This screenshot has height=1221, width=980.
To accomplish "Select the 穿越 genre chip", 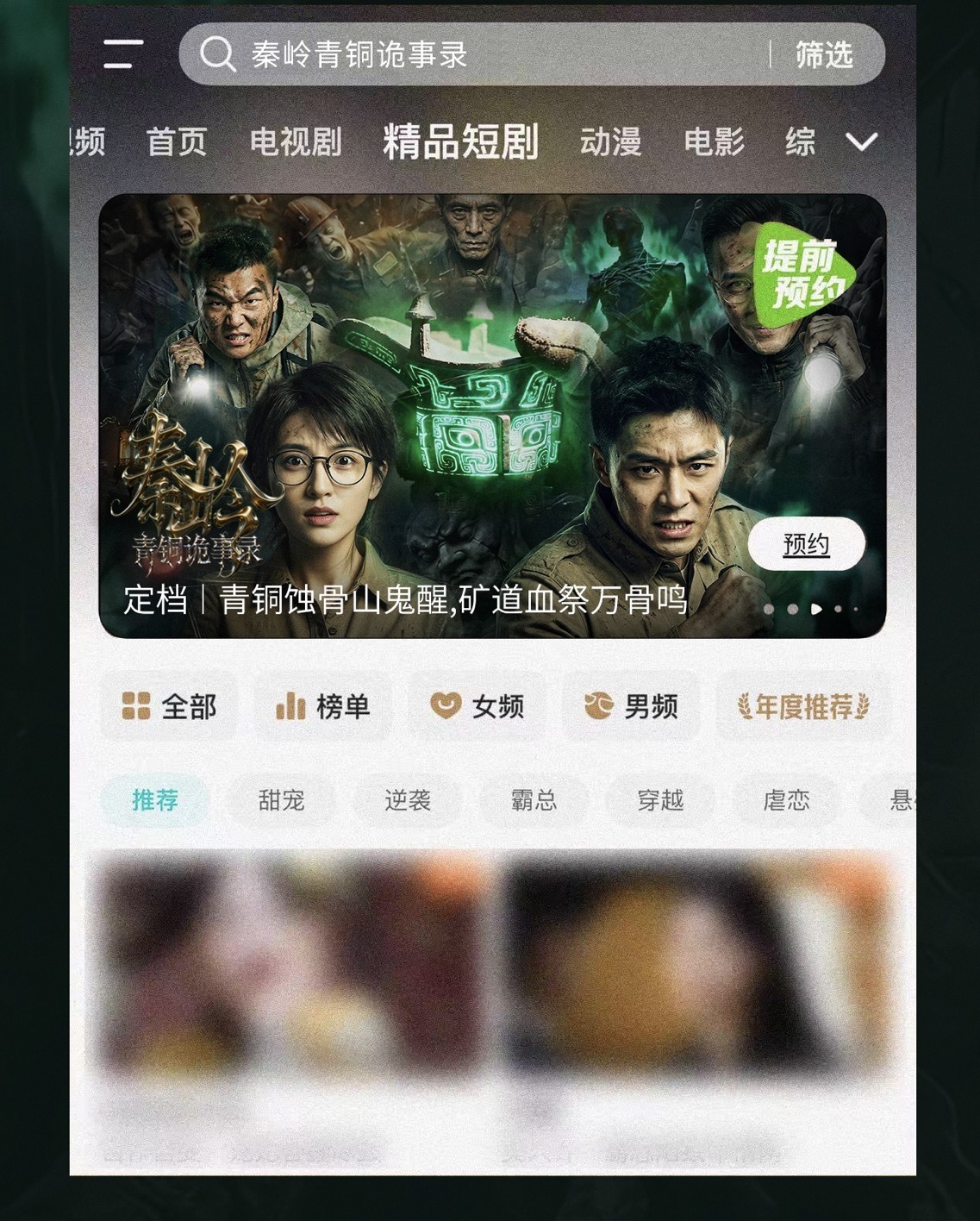I will tap(660, 800).
